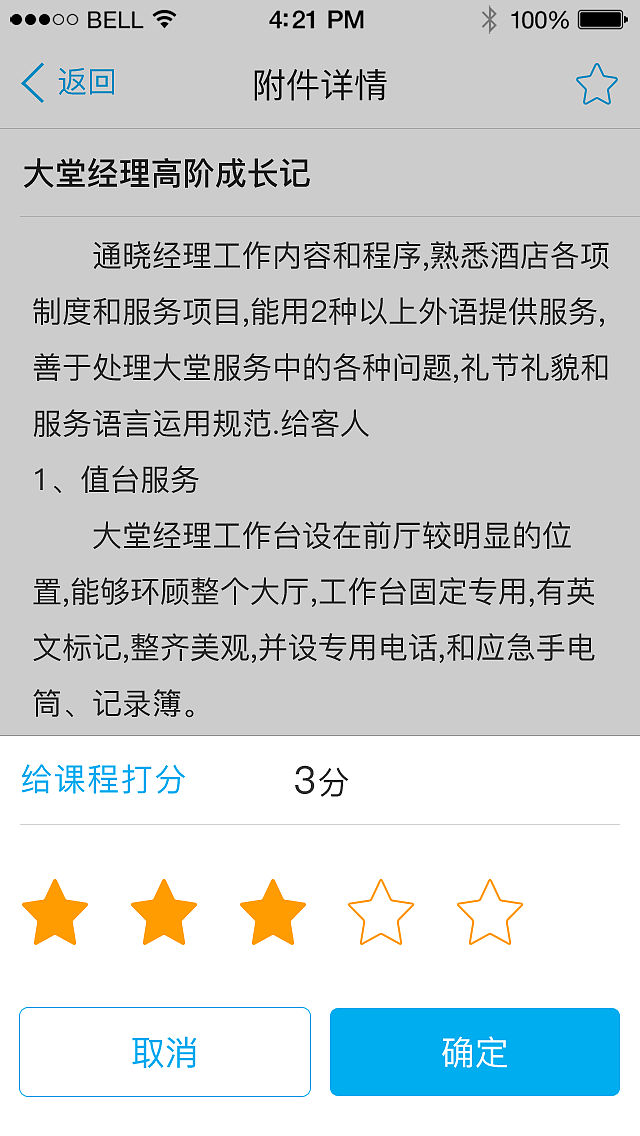Give the course five stars
Screen dimensions: 640x1136
[x=490, y=912]
